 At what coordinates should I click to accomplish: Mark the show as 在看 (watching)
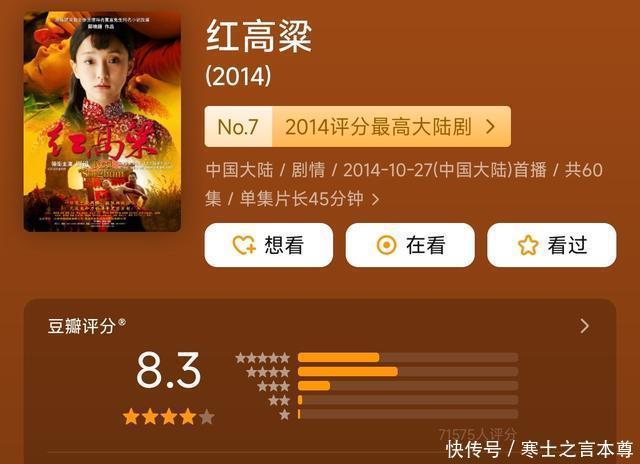point(409,245)
